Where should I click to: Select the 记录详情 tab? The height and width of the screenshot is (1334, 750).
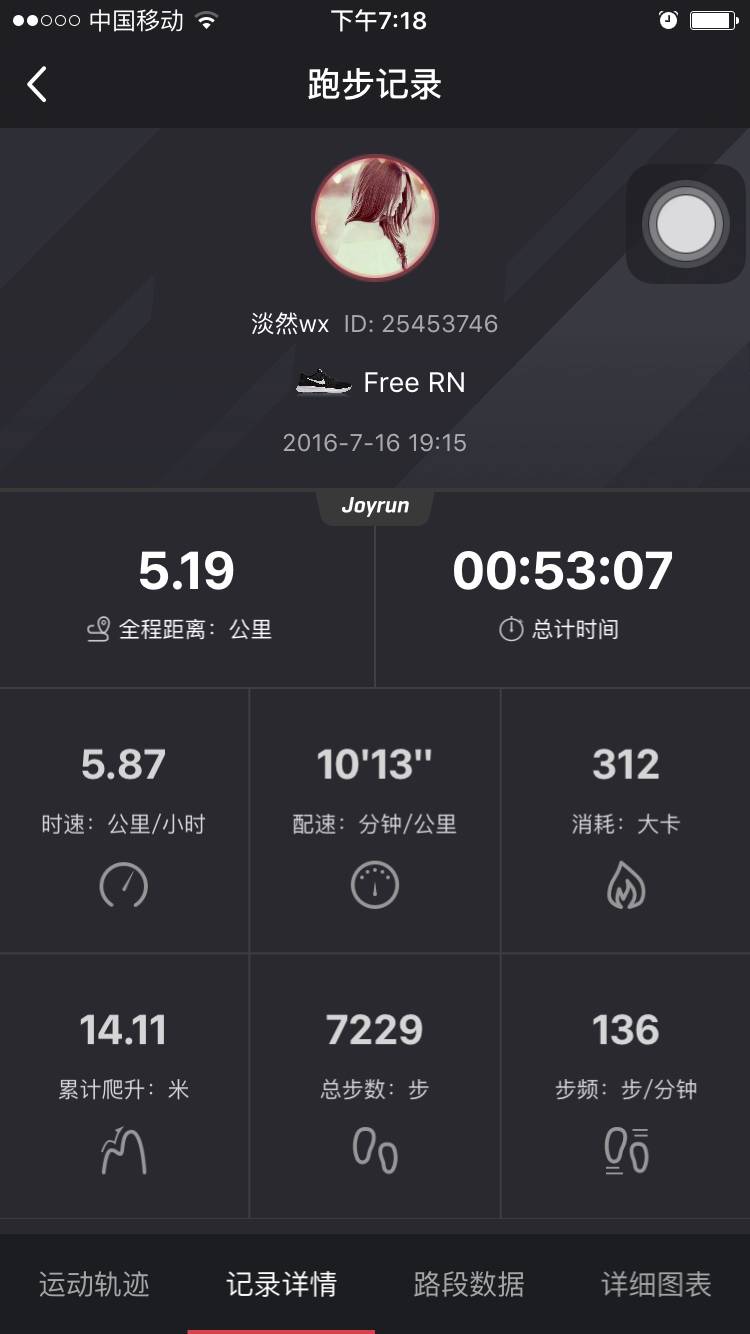(281, 1284)
